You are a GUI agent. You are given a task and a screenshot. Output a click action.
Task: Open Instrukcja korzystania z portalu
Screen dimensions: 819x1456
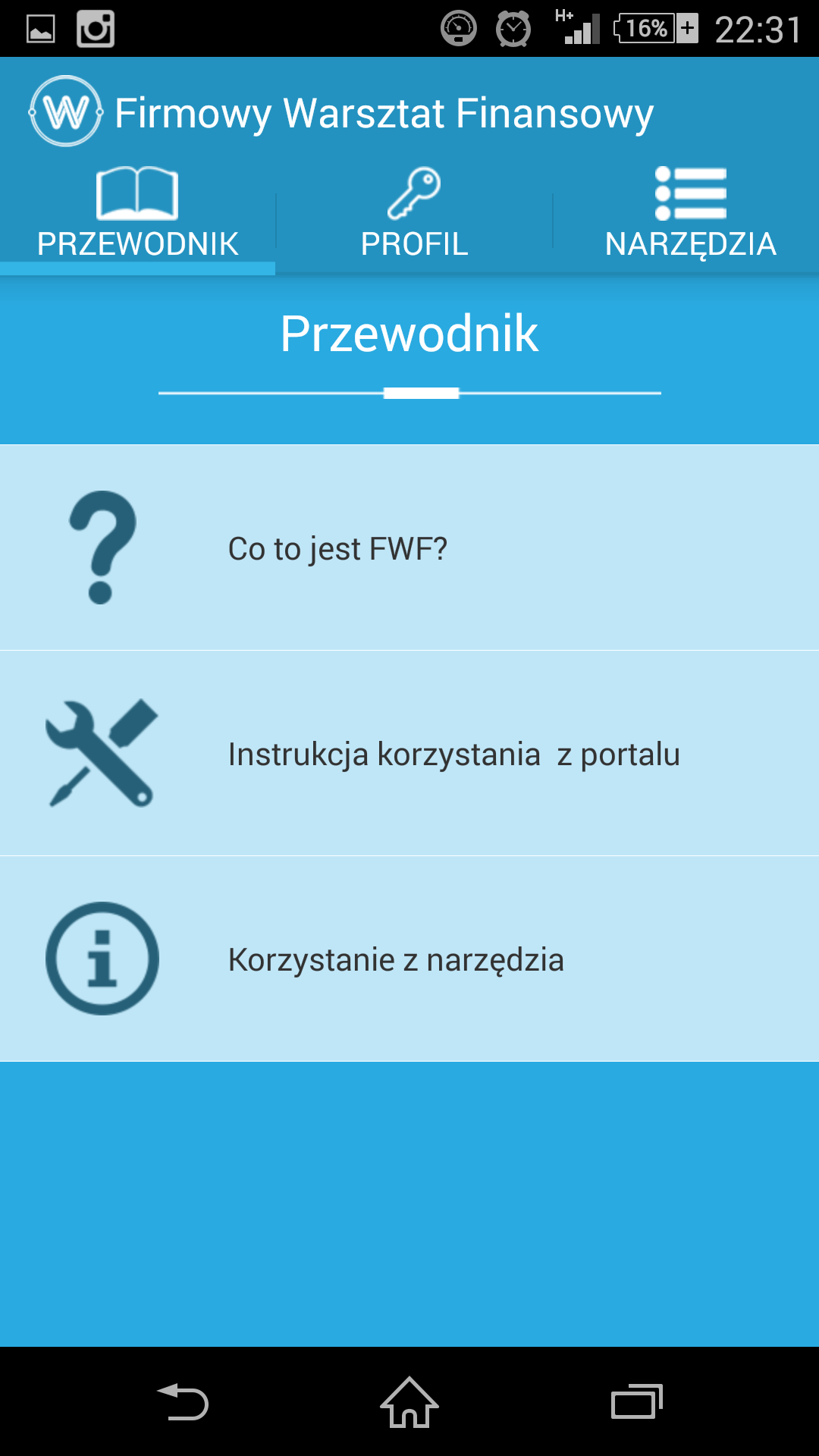pos(409,753)
